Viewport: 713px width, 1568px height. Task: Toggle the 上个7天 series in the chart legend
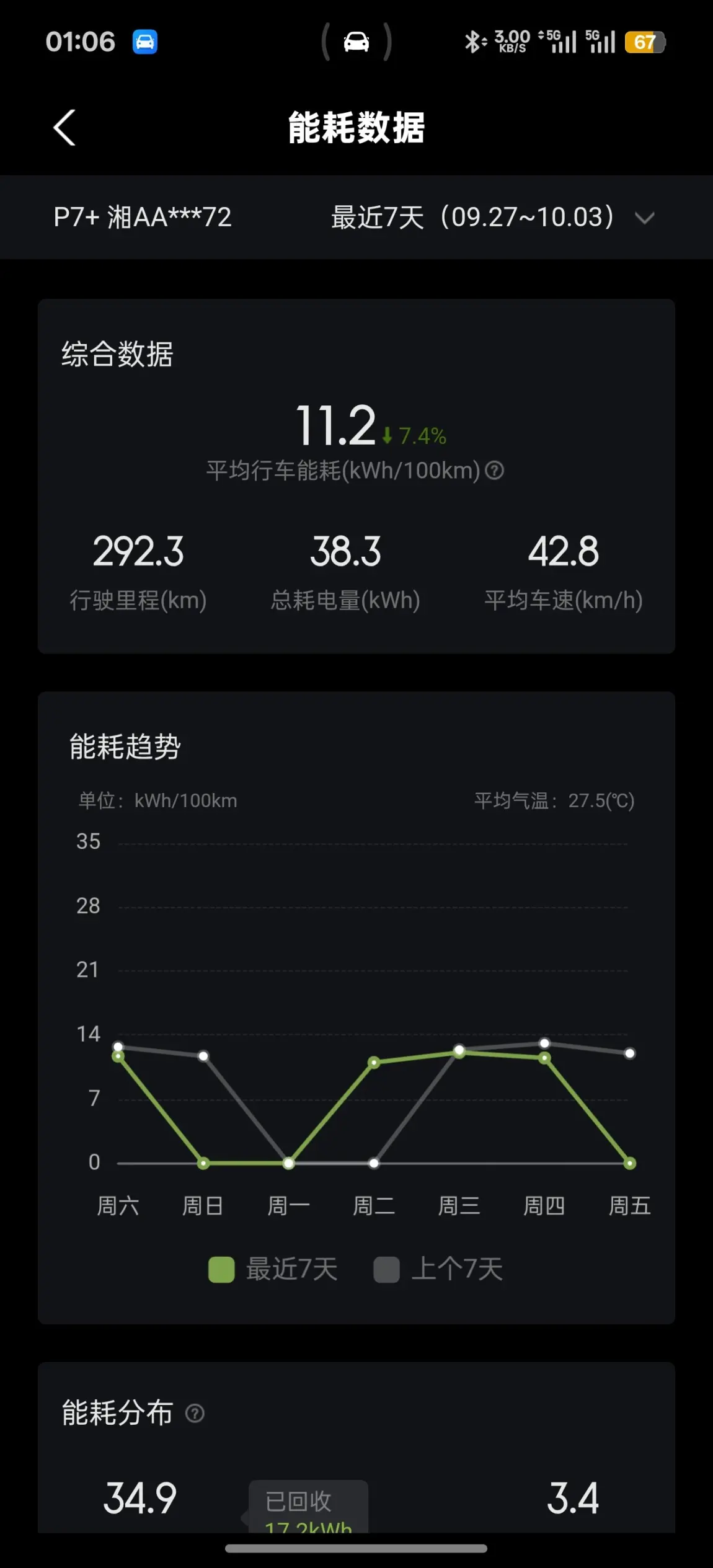[x=438, y=1269]
